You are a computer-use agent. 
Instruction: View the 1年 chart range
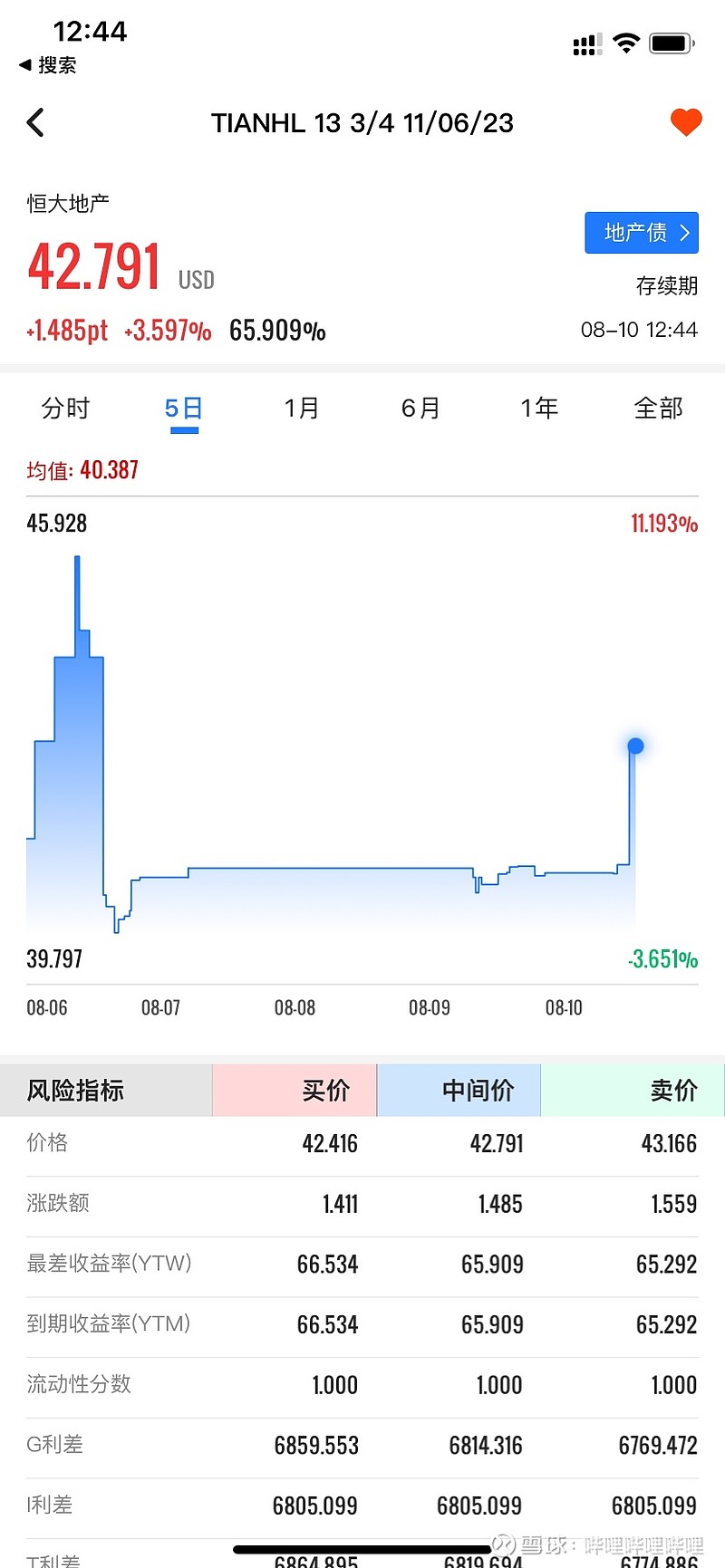(x=539, y=409)
